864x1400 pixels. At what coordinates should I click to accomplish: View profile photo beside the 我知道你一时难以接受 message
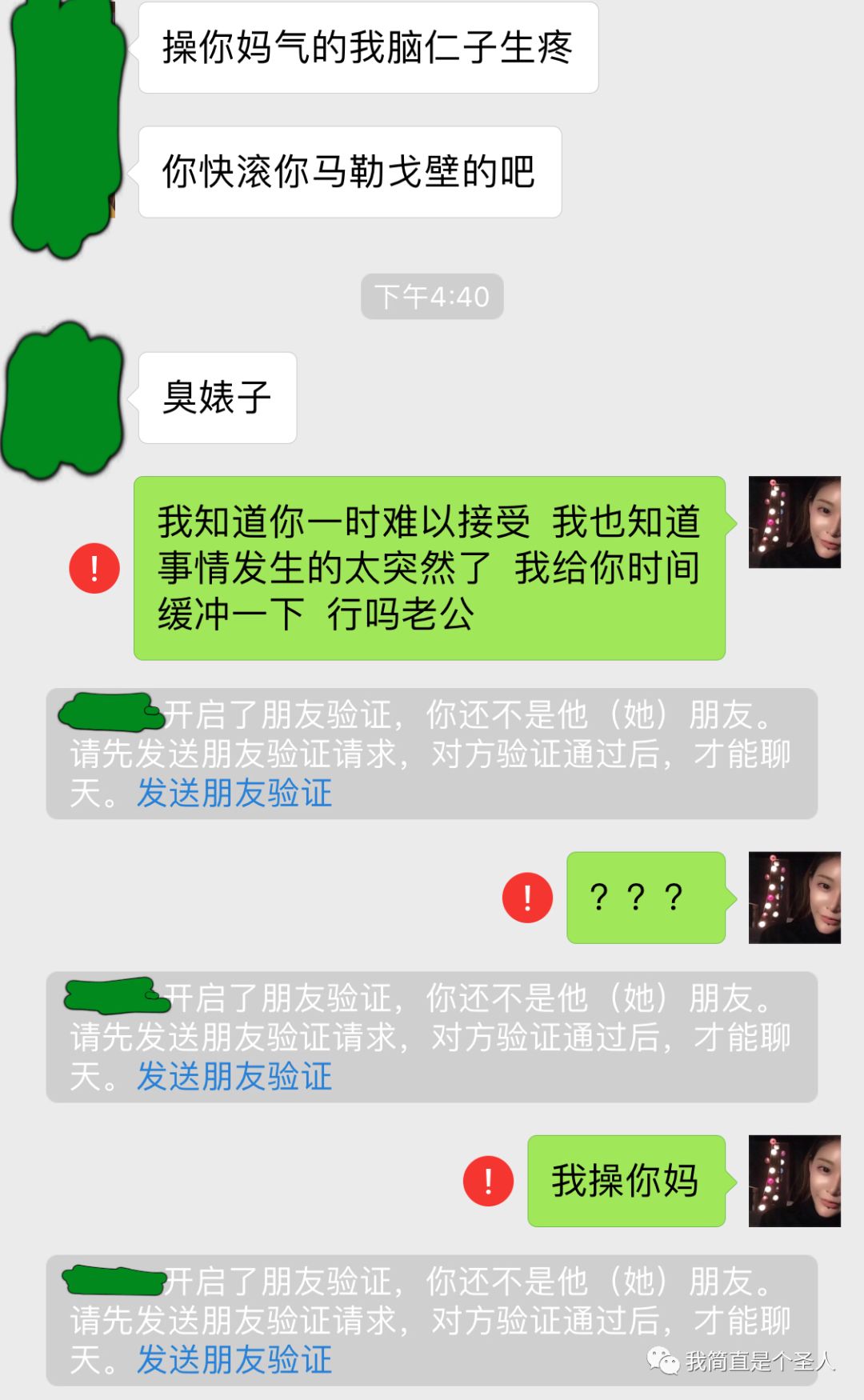(x=794, y=522)
